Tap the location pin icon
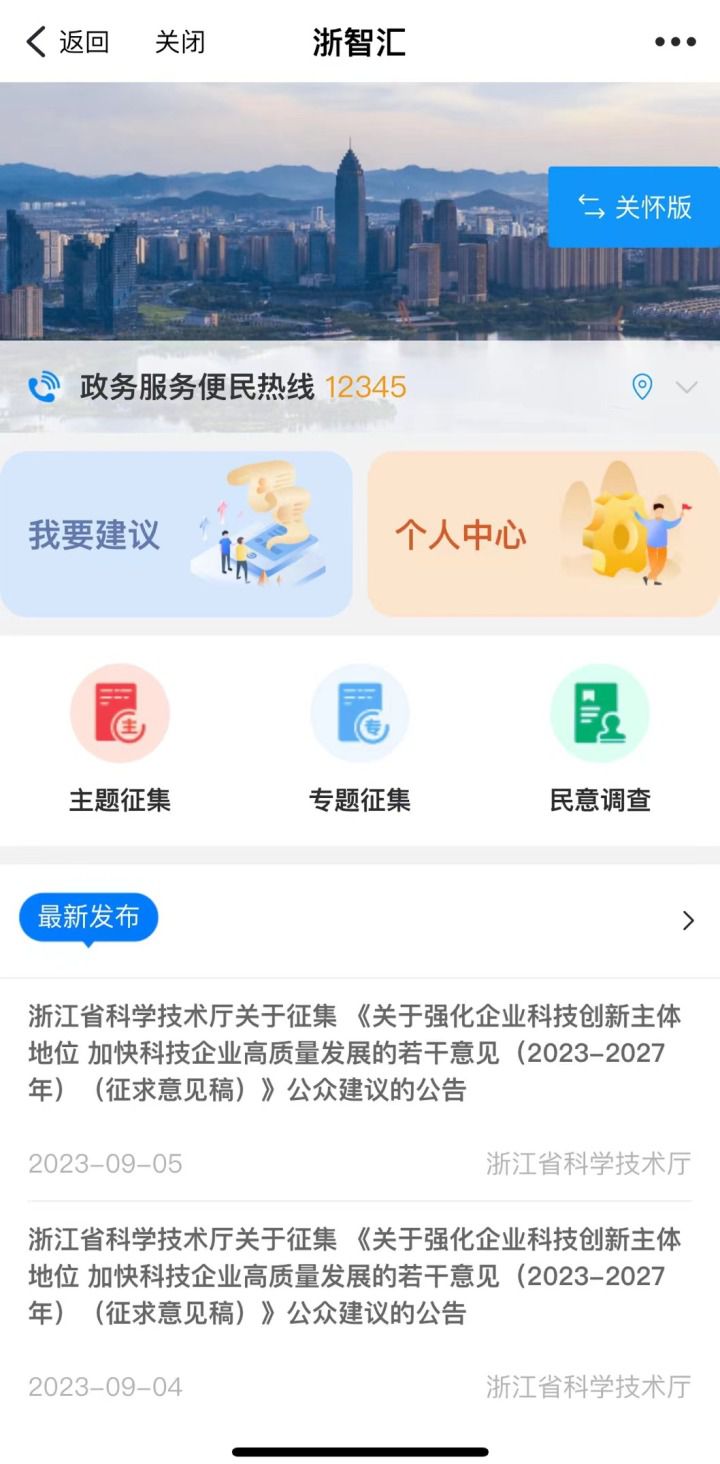This screenshot has width=720, height=1464. coord(642,387)
